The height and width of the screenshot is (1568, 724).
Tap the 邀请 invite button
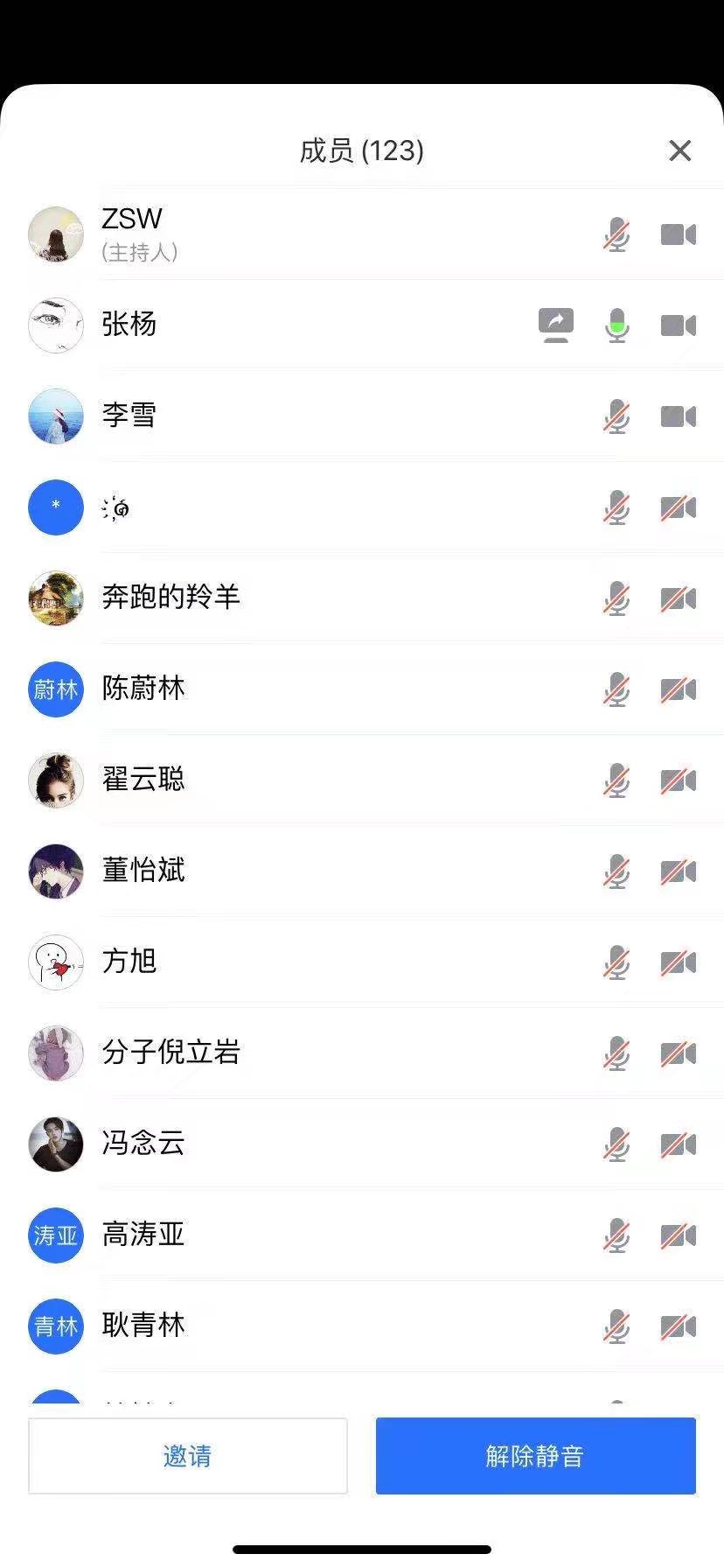[x=188, y=1456]
